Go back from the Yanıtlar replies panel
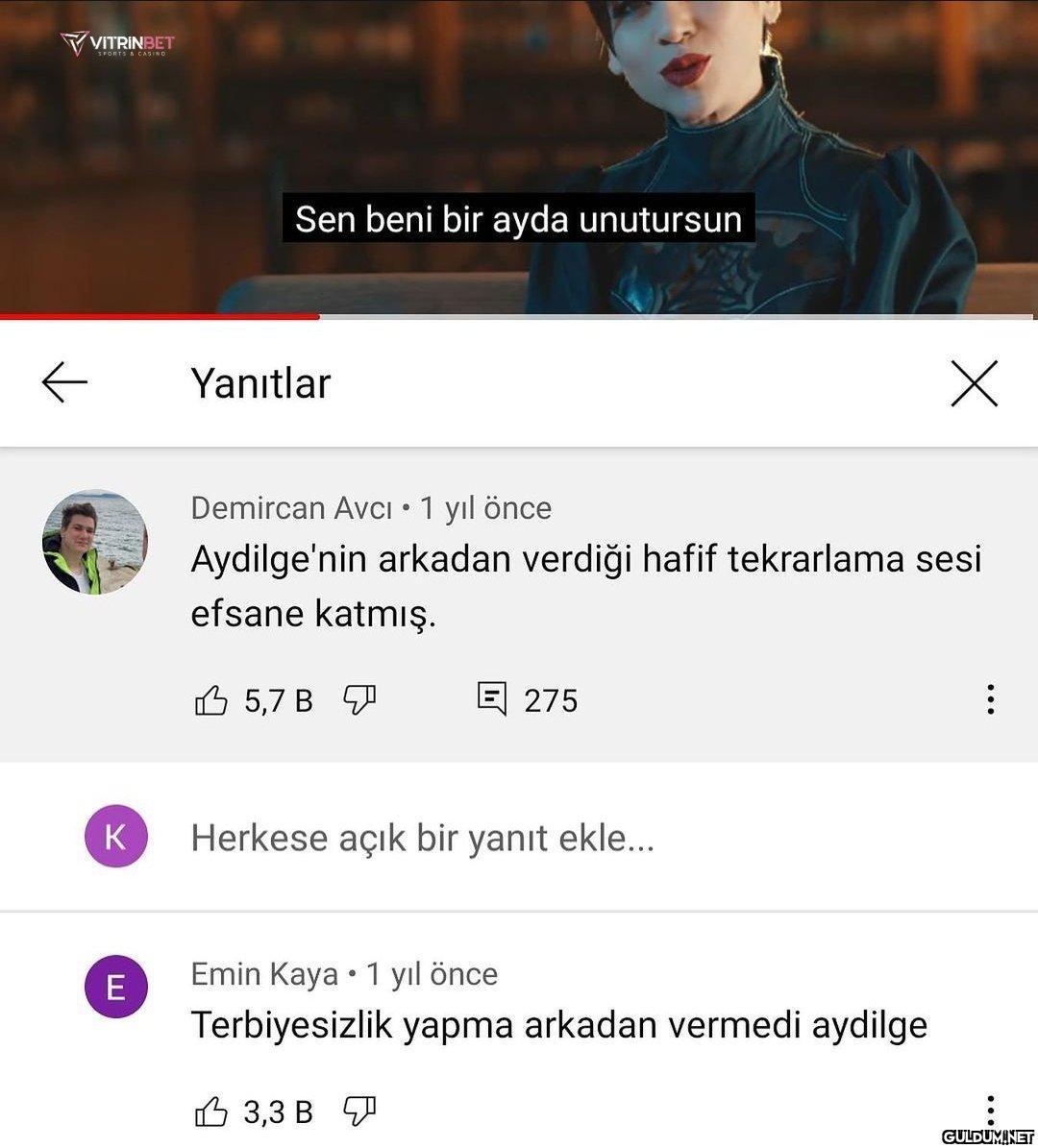 (65, 382)
